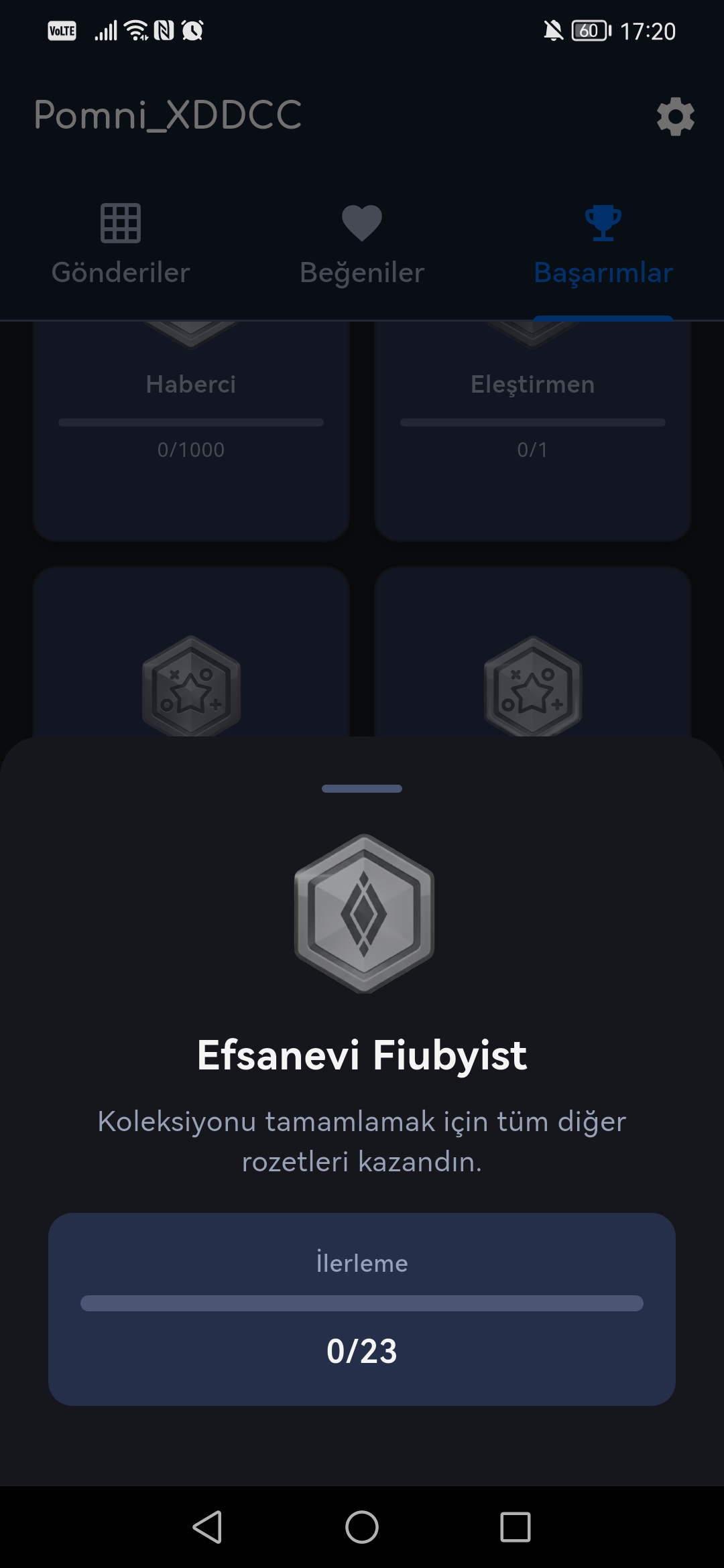Viewport: 724px width, 1568px height.
Task: Open the Eleştirmen achievement card
Action: pos(533,429)
